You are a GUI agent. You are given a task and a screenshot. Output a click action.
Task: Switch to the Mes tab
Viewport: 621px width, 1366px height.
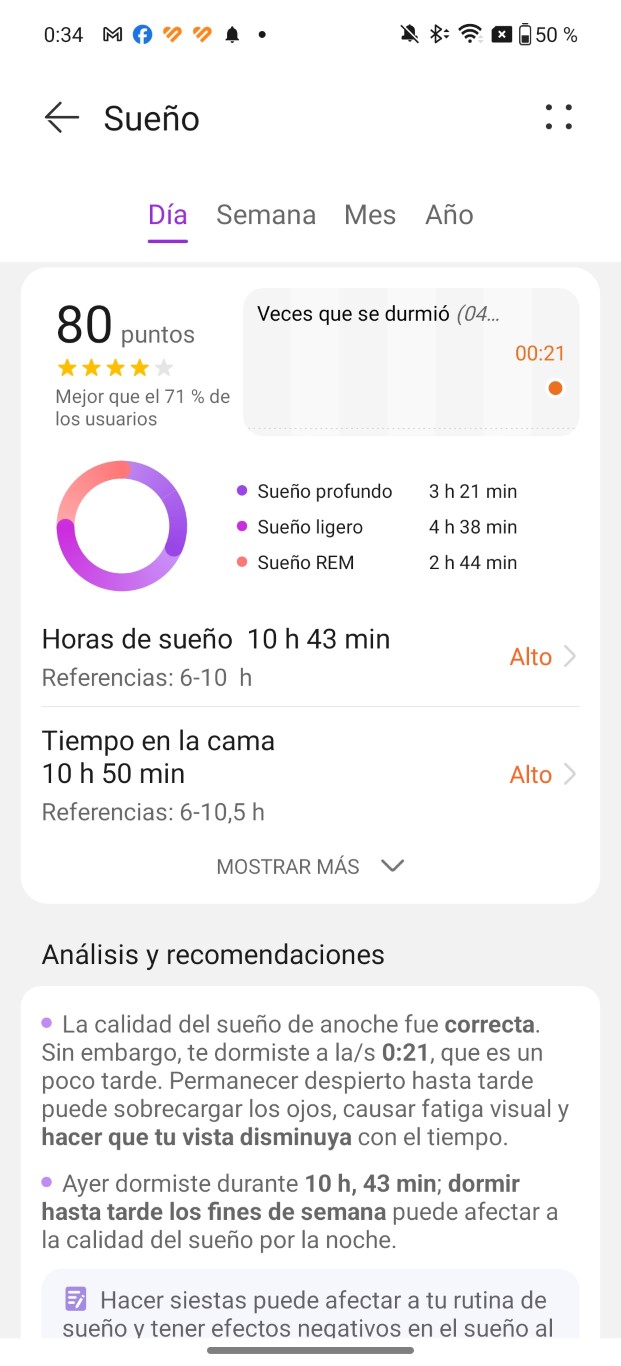370,215
